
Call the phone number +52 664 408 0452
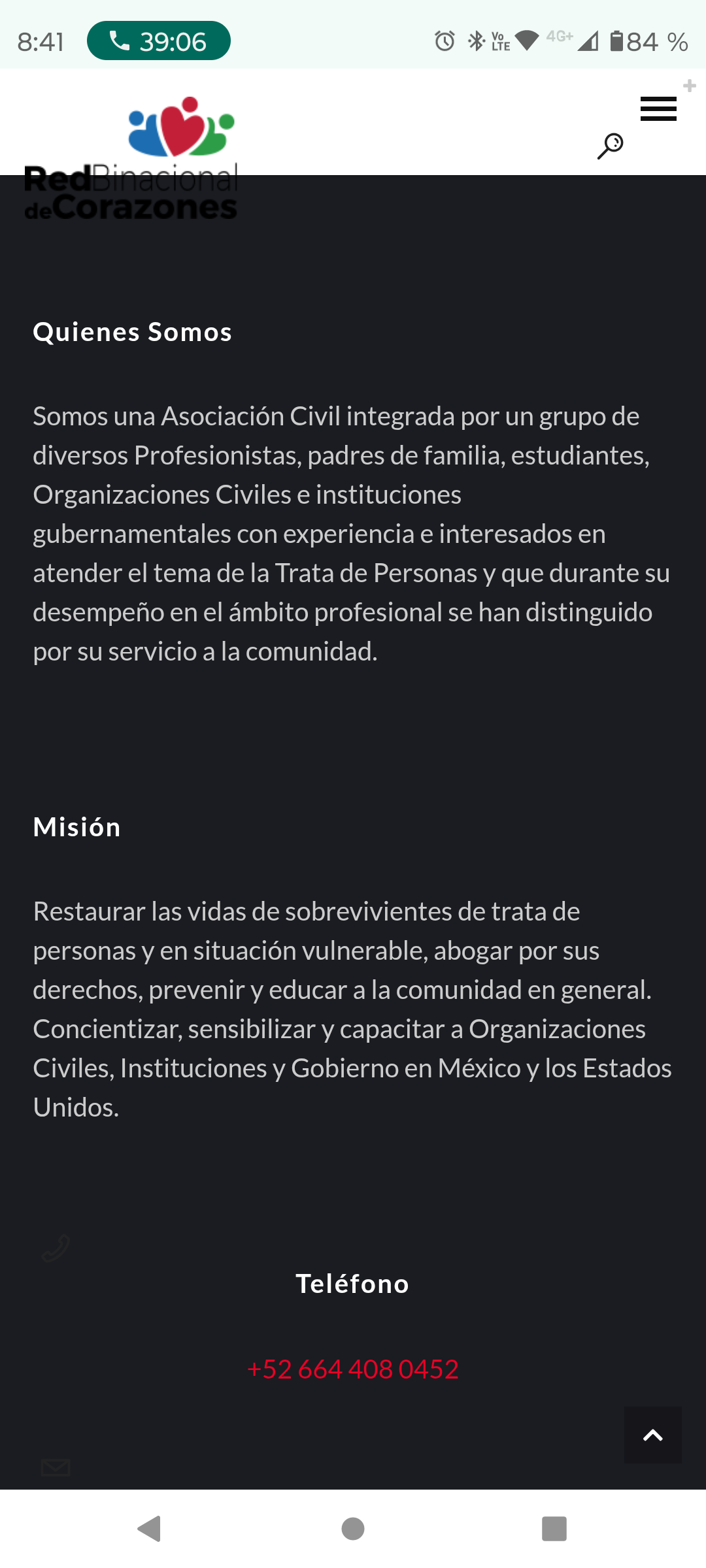coord(353,1369)
